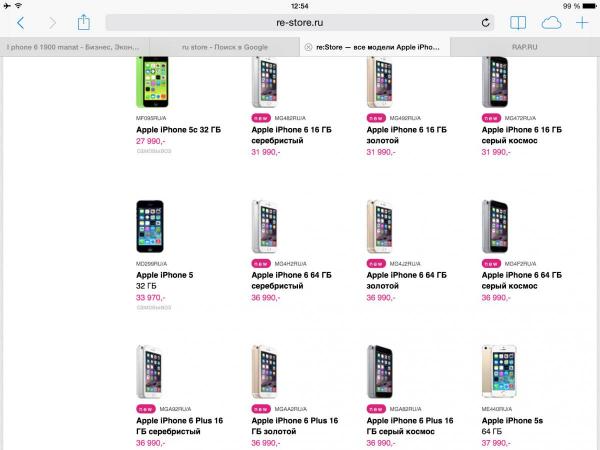The image size is (600, 450).
Task: Open the share sheet
Action: 85,22
